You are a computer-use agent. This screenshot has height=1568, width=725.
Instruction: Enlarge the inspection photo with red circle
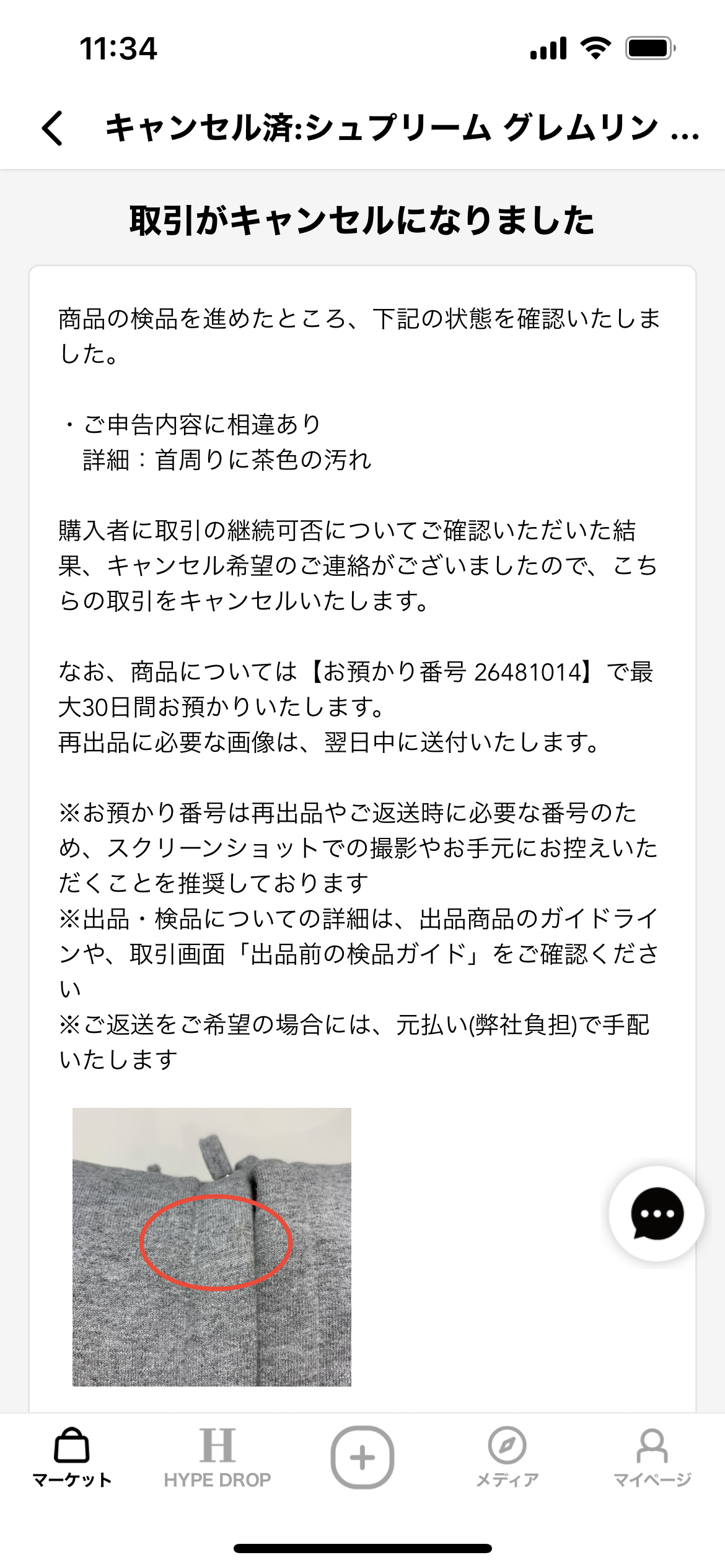[x=212, y=1247]
